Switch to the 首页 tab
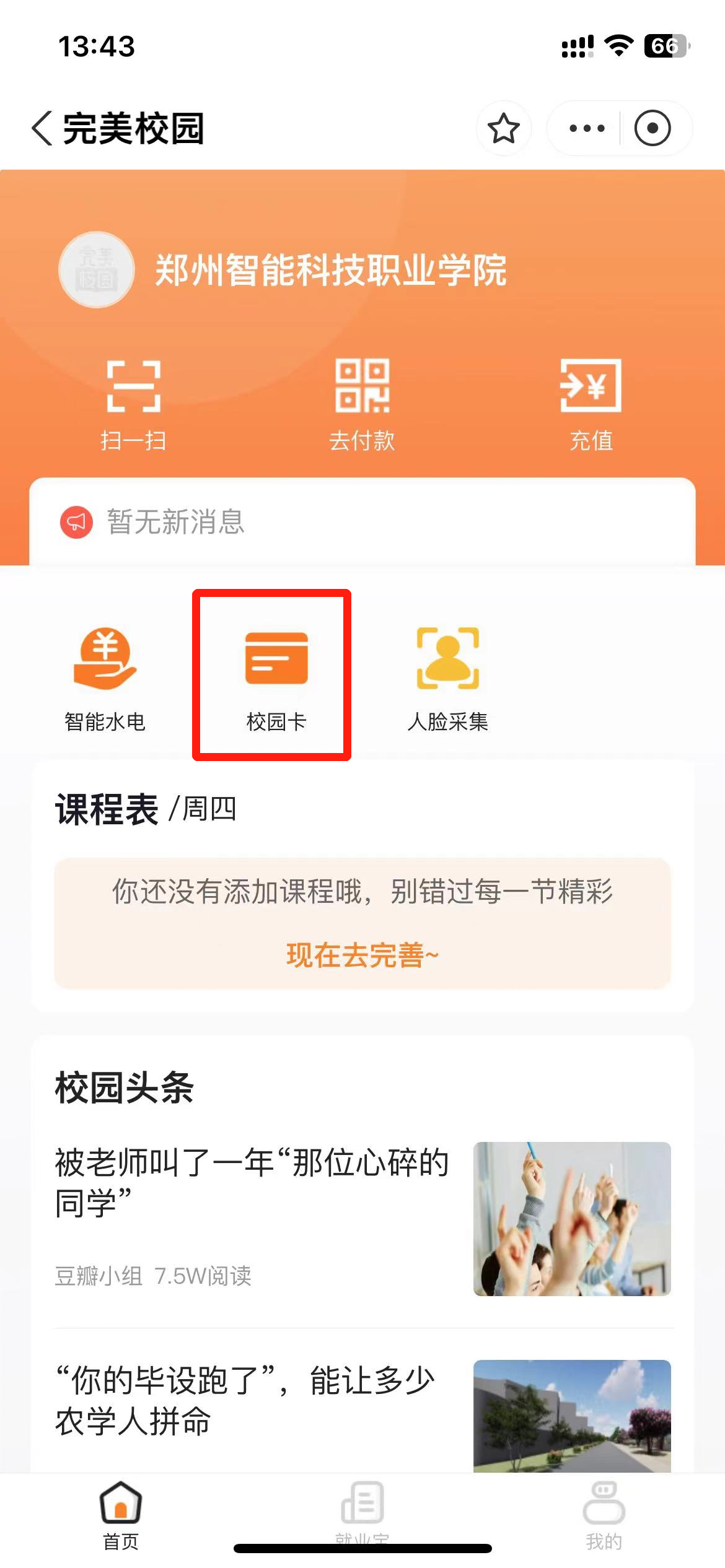 121,1514
